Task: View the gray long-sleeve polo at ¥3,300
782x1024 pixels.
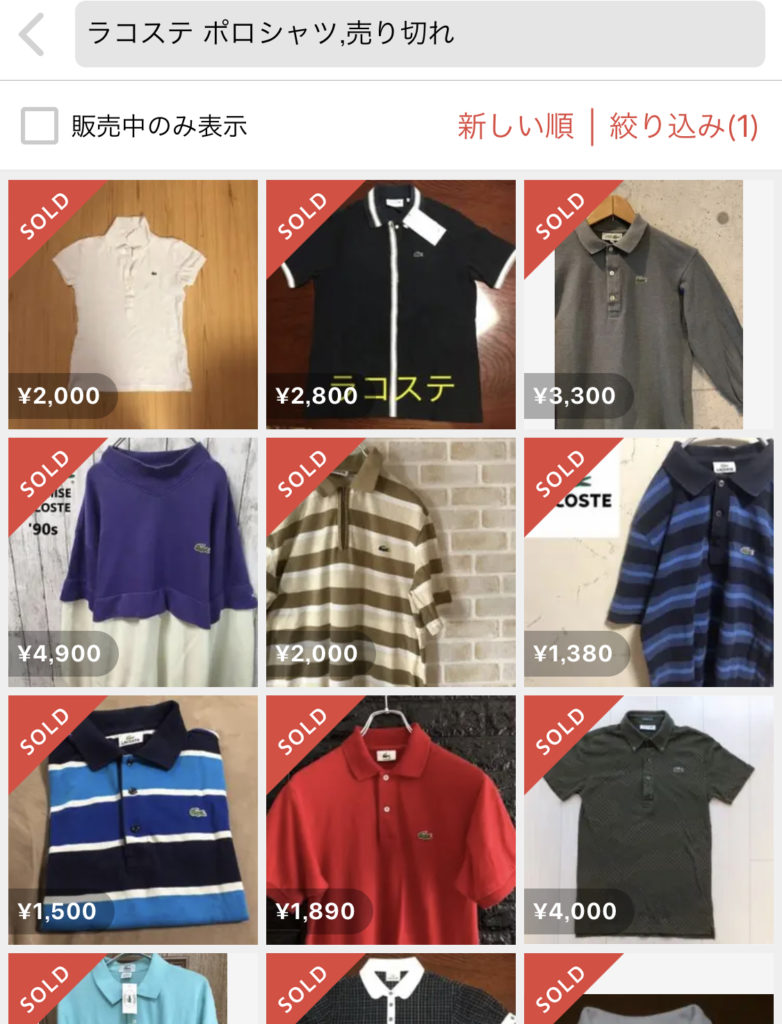Action: (648, 304)
